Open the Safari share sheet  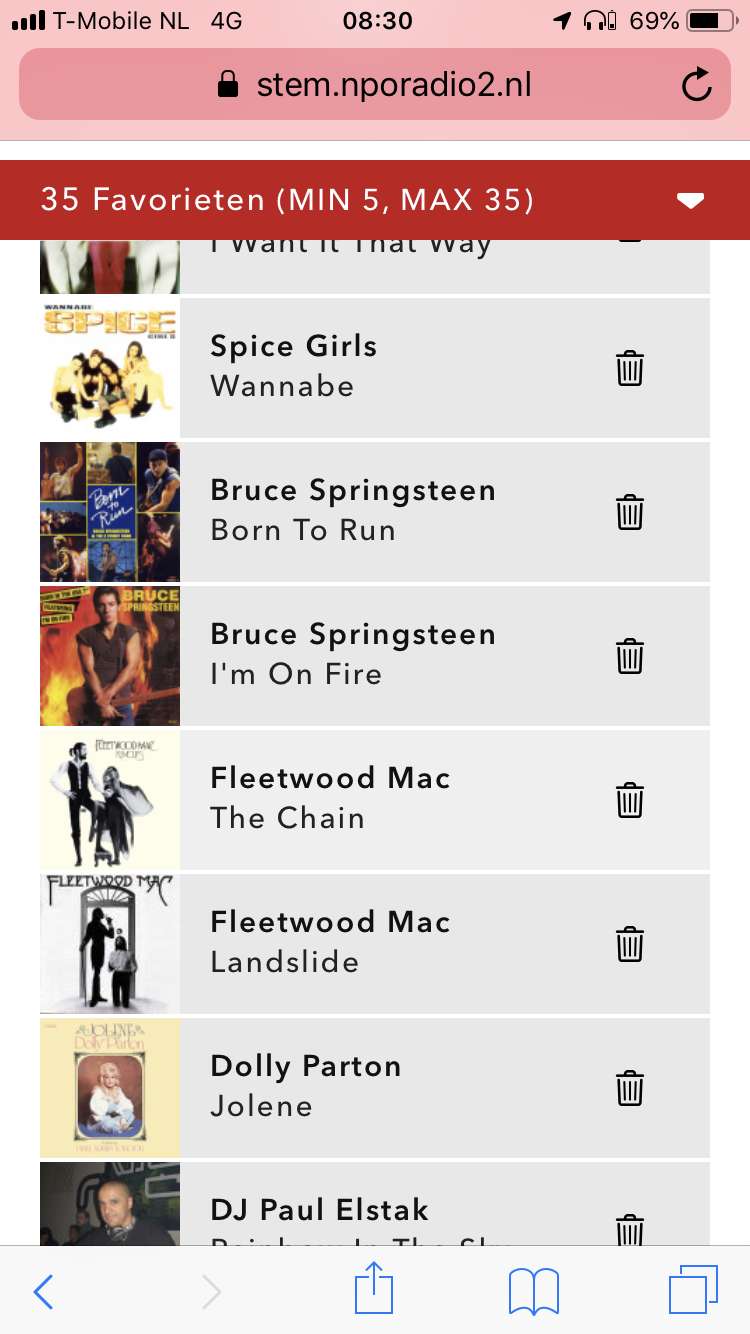(374, 1288)
